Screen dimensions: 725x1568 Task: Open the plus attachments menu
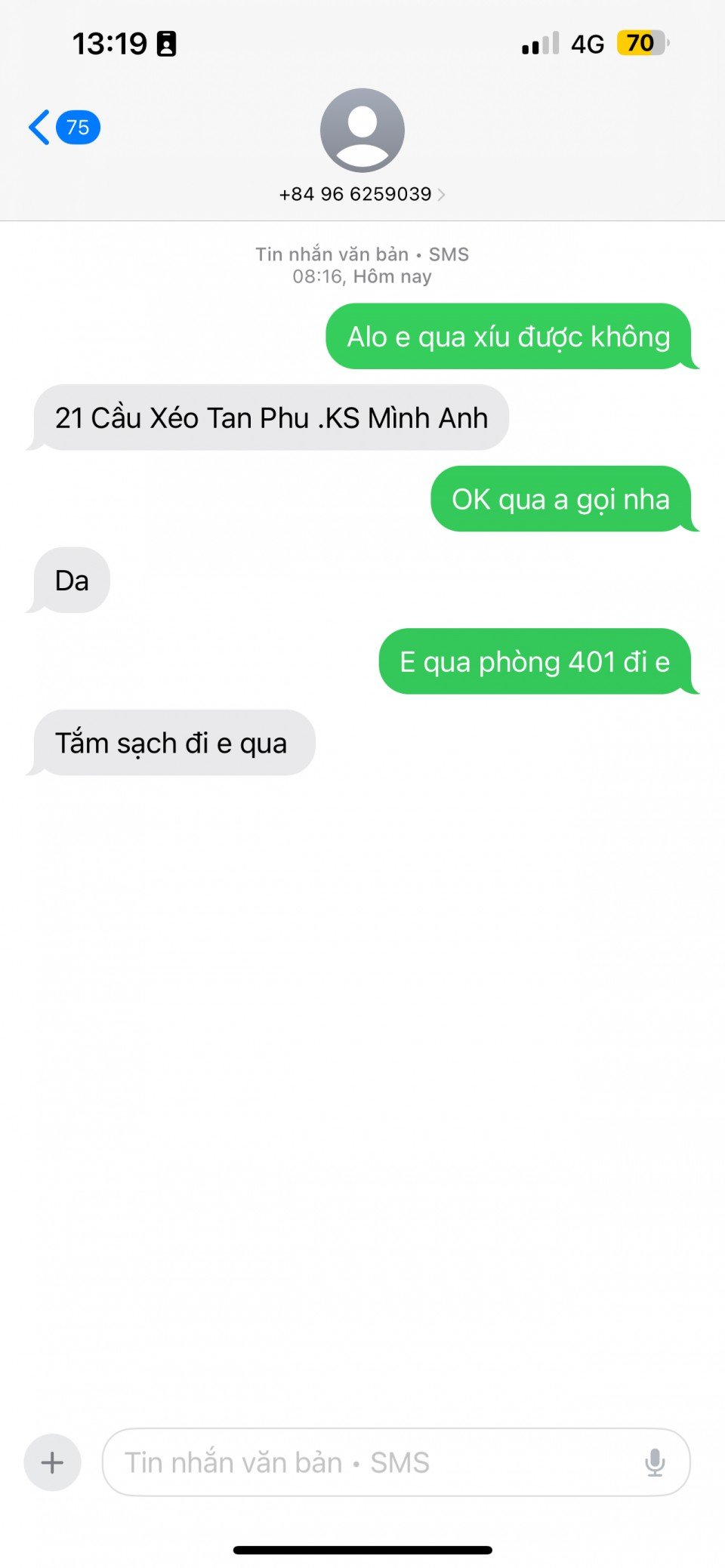click(52, 1462)
